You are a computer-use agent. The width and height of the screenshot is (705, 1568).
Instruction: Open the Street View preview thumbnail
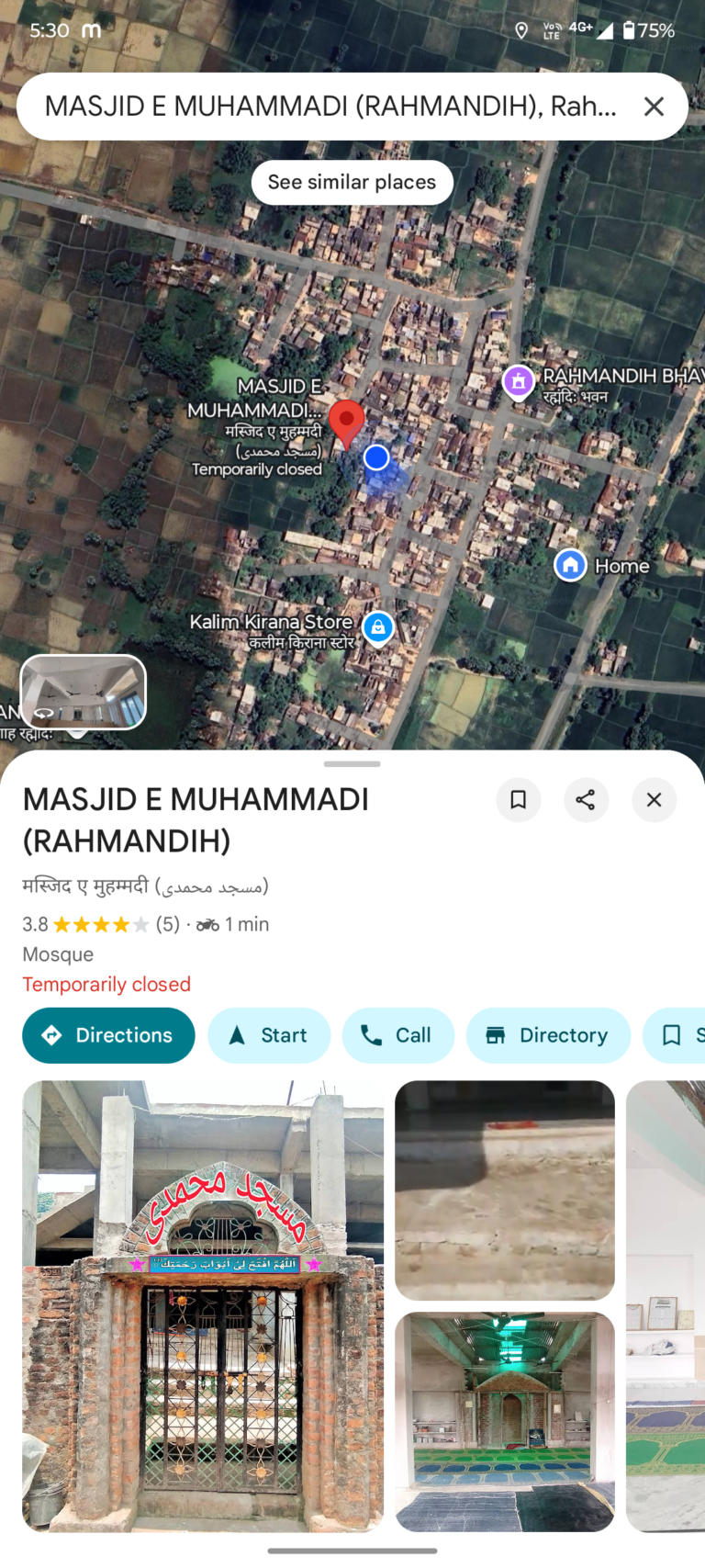[x=84, y=692]
